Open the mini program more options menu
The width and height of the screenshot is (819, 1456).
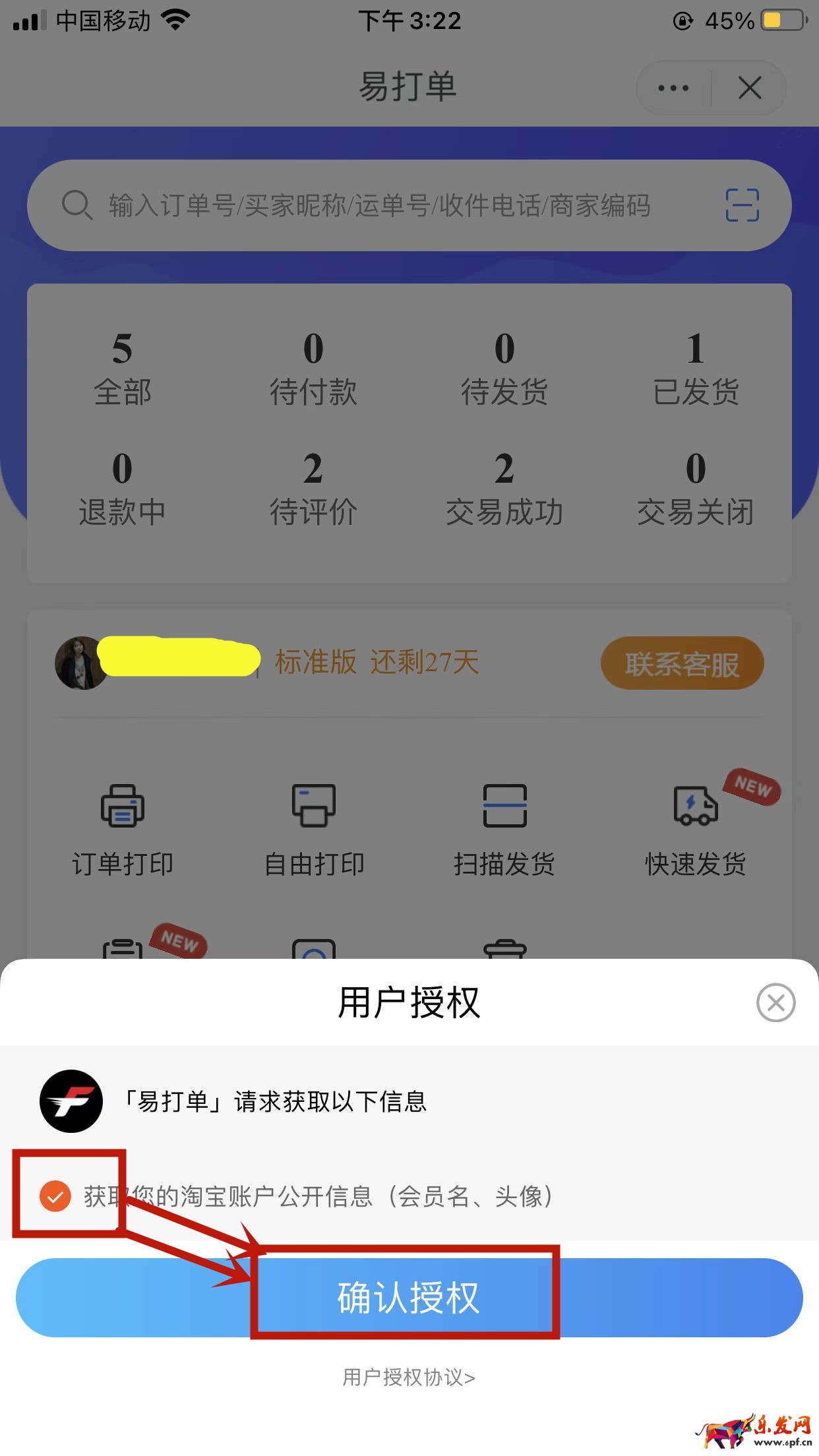coord(673,88)
